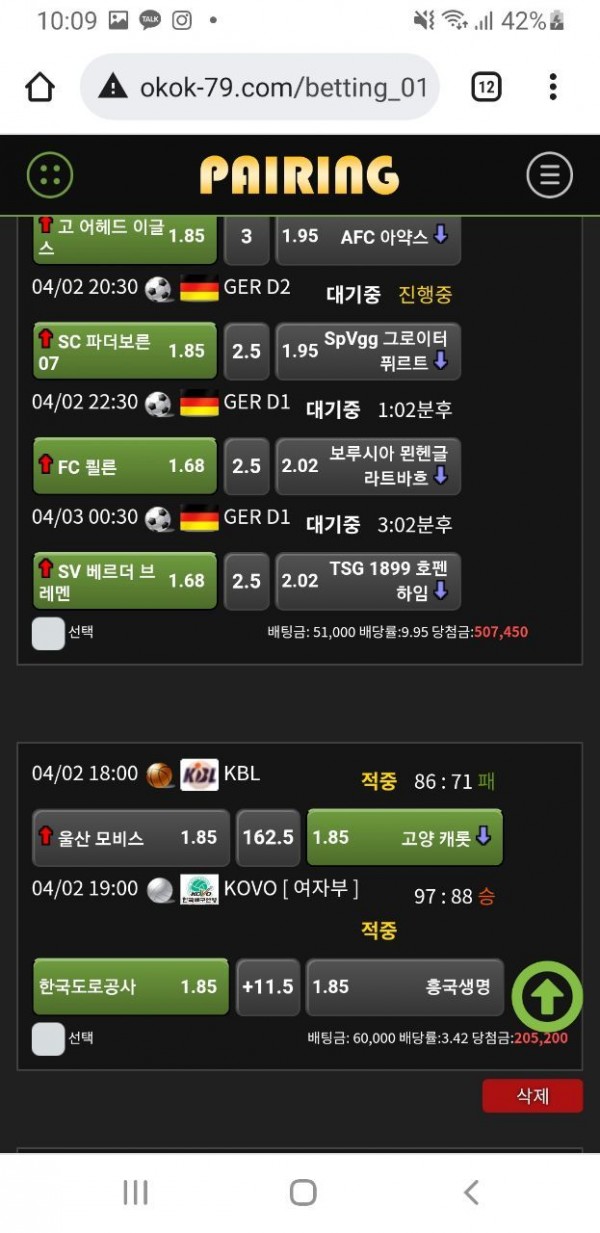
Task: Check 선택 box for the 51,000 bet slip
Action: click(x=48, y=633)
